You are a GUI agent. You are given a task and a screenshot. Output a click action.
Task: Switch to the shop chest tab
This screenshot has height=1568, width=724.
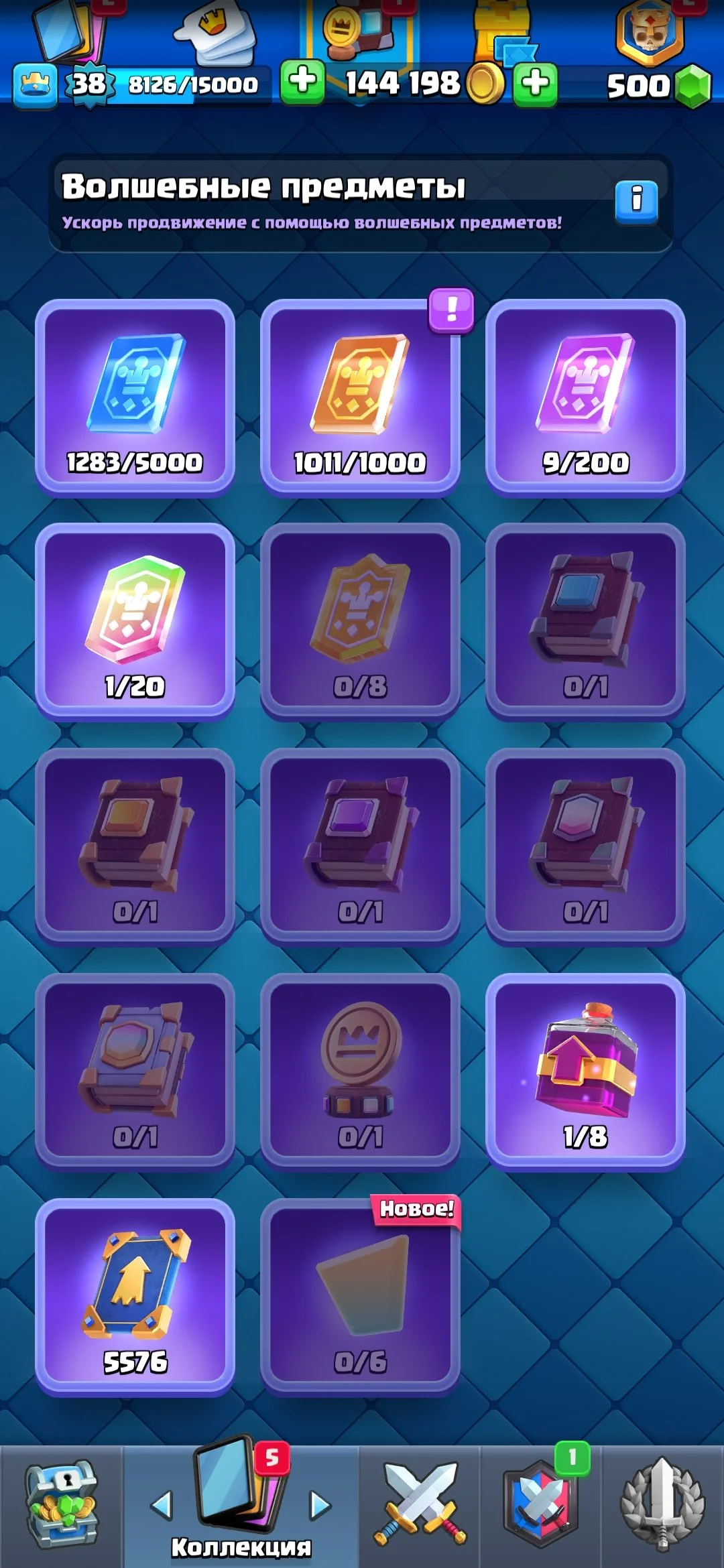click(62, 1504)
